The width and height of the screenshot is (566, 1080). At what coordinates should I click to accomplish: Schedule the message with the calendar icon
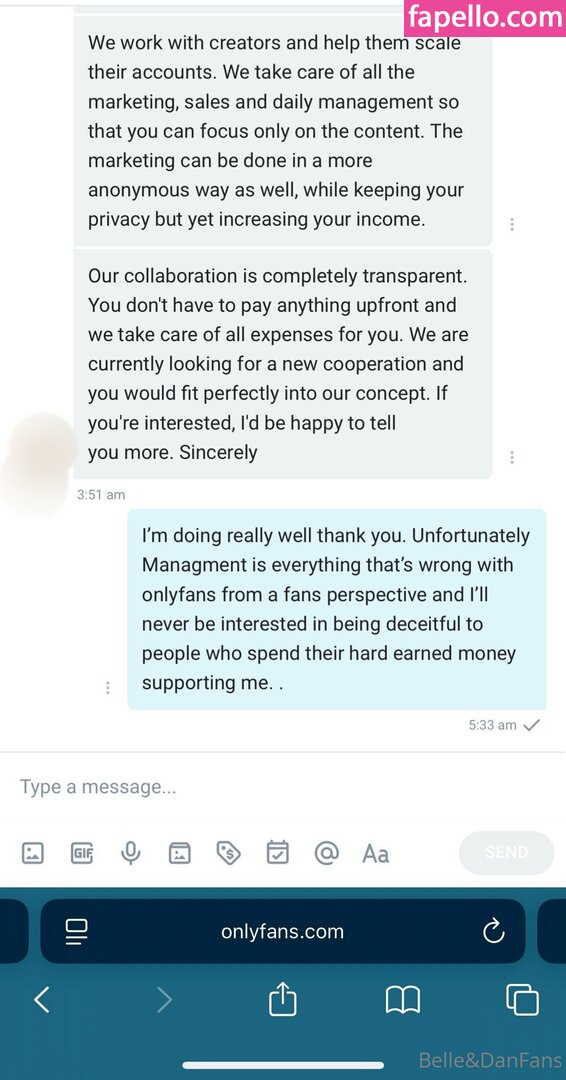coord(277,853)
